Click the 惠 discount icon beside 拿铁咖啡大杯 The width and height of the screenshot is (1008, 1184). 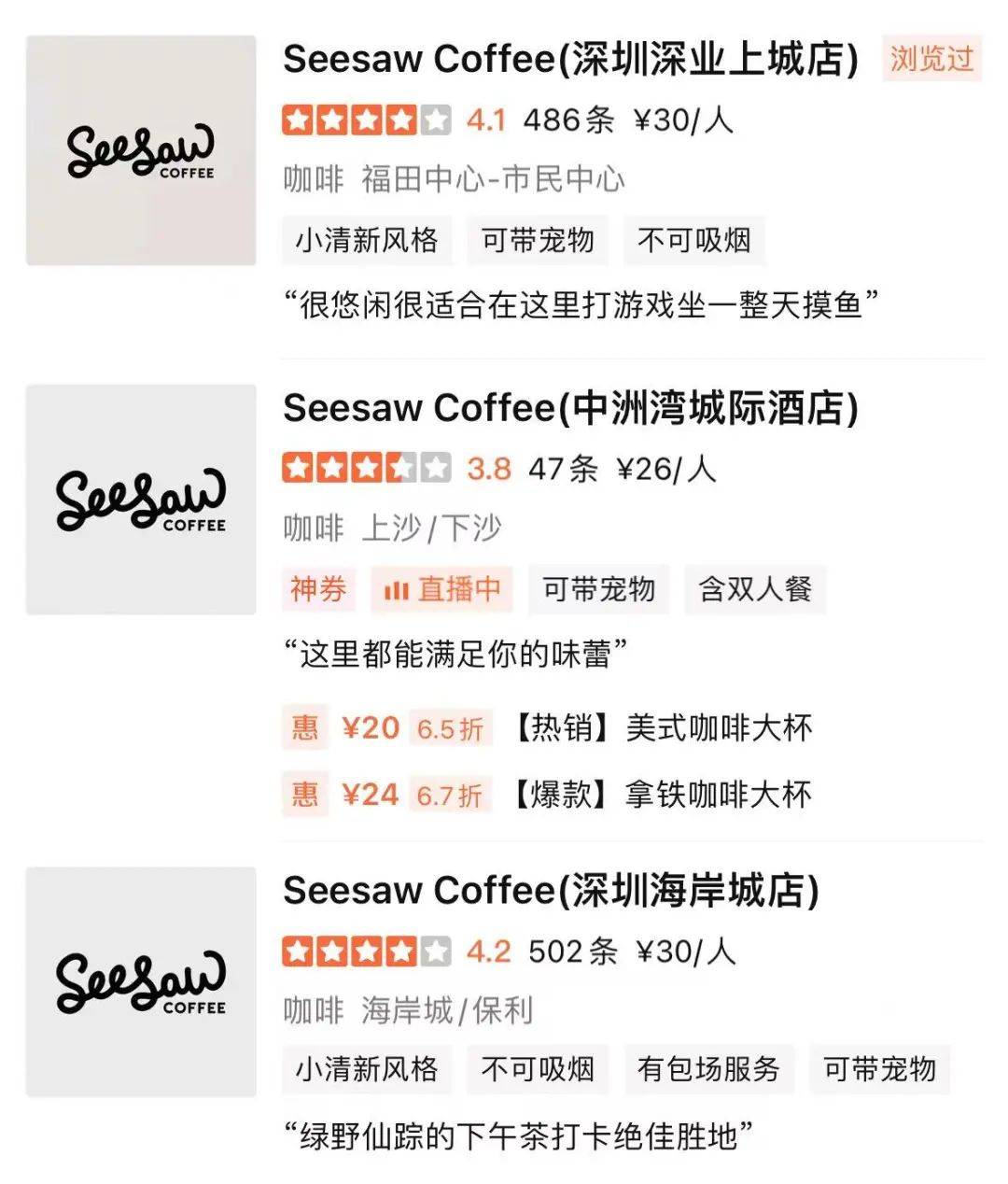(305, 795)
